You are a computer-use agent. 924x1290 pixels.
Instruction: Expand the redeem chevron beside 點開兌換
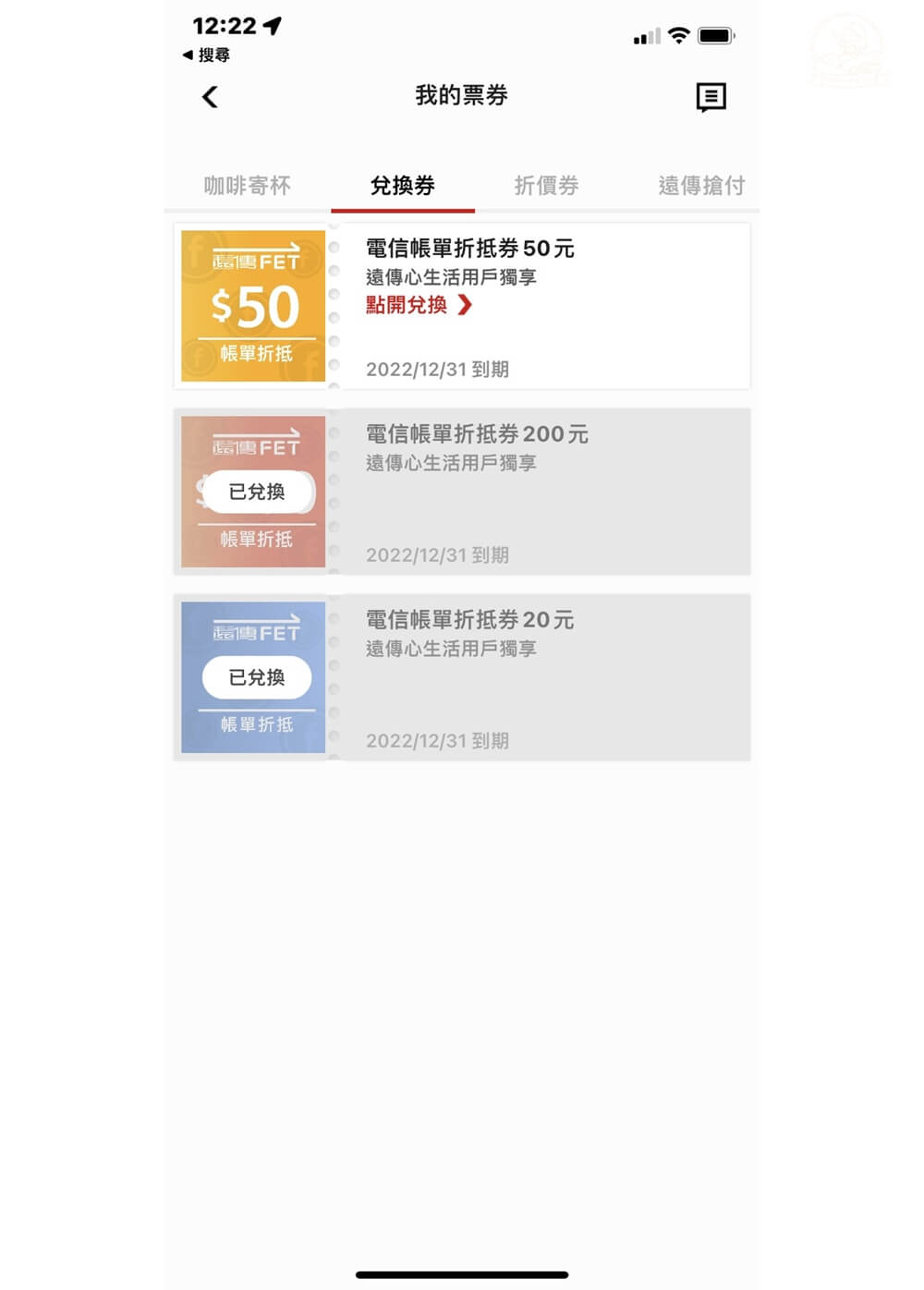[468, 305]
